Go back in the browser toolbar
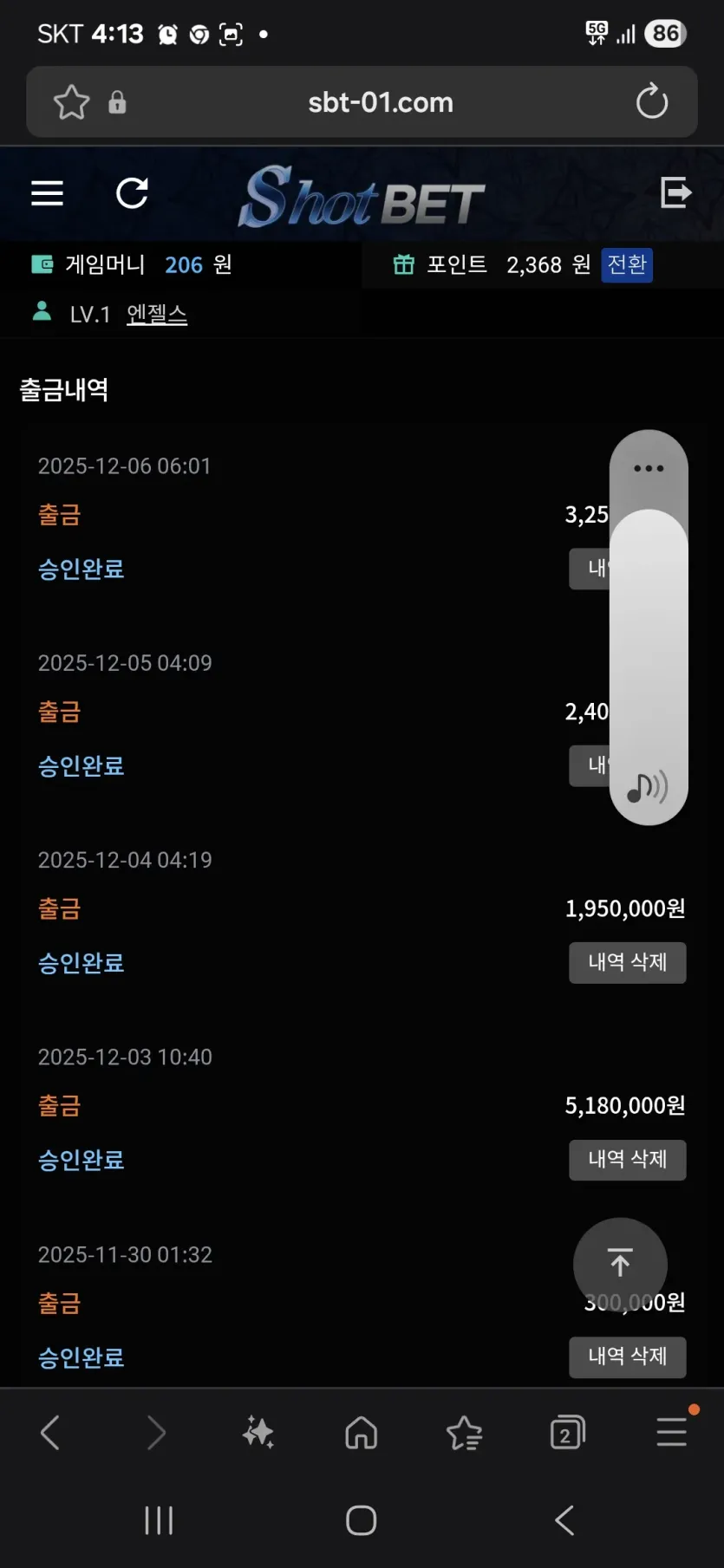 [50, 1433]
